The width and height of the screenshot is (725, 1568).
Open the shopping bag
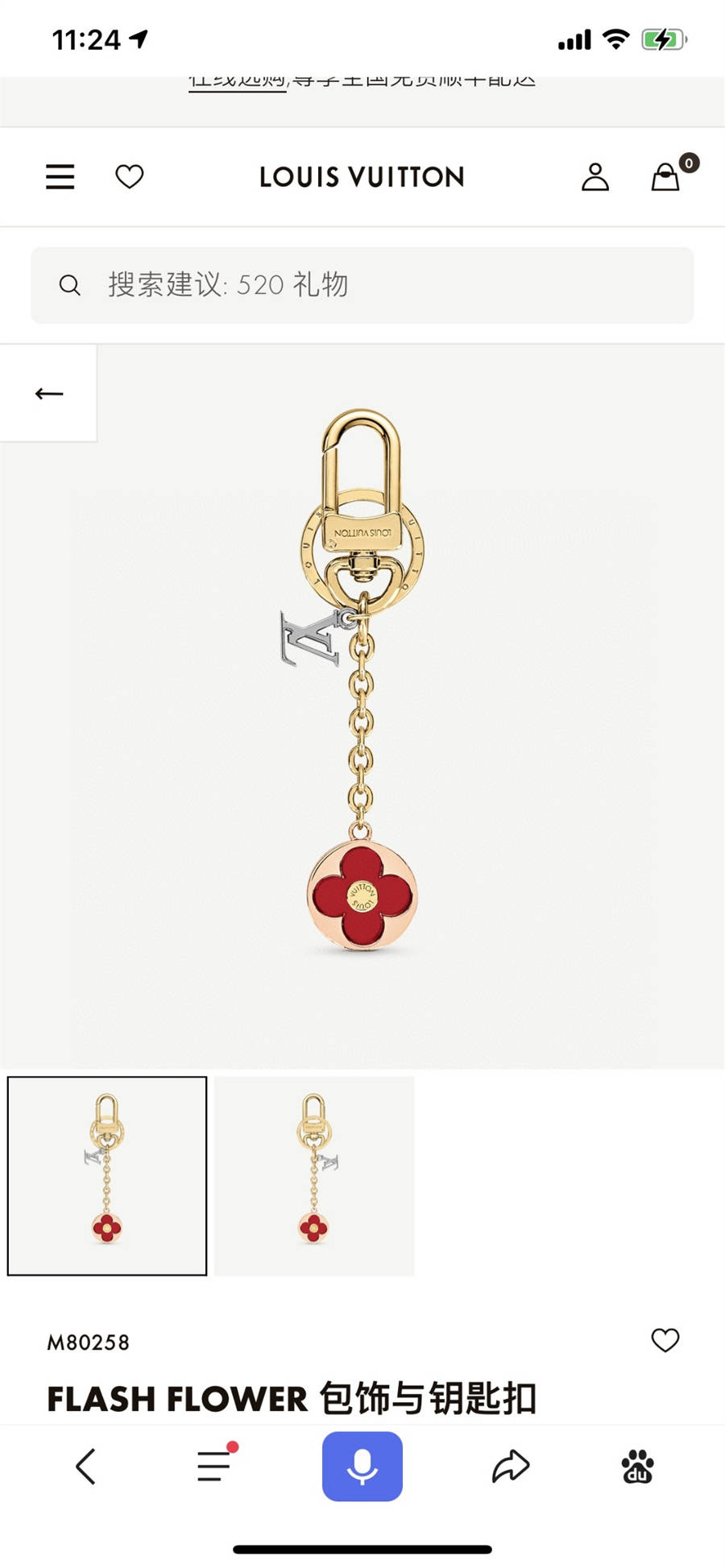[667, 176]
